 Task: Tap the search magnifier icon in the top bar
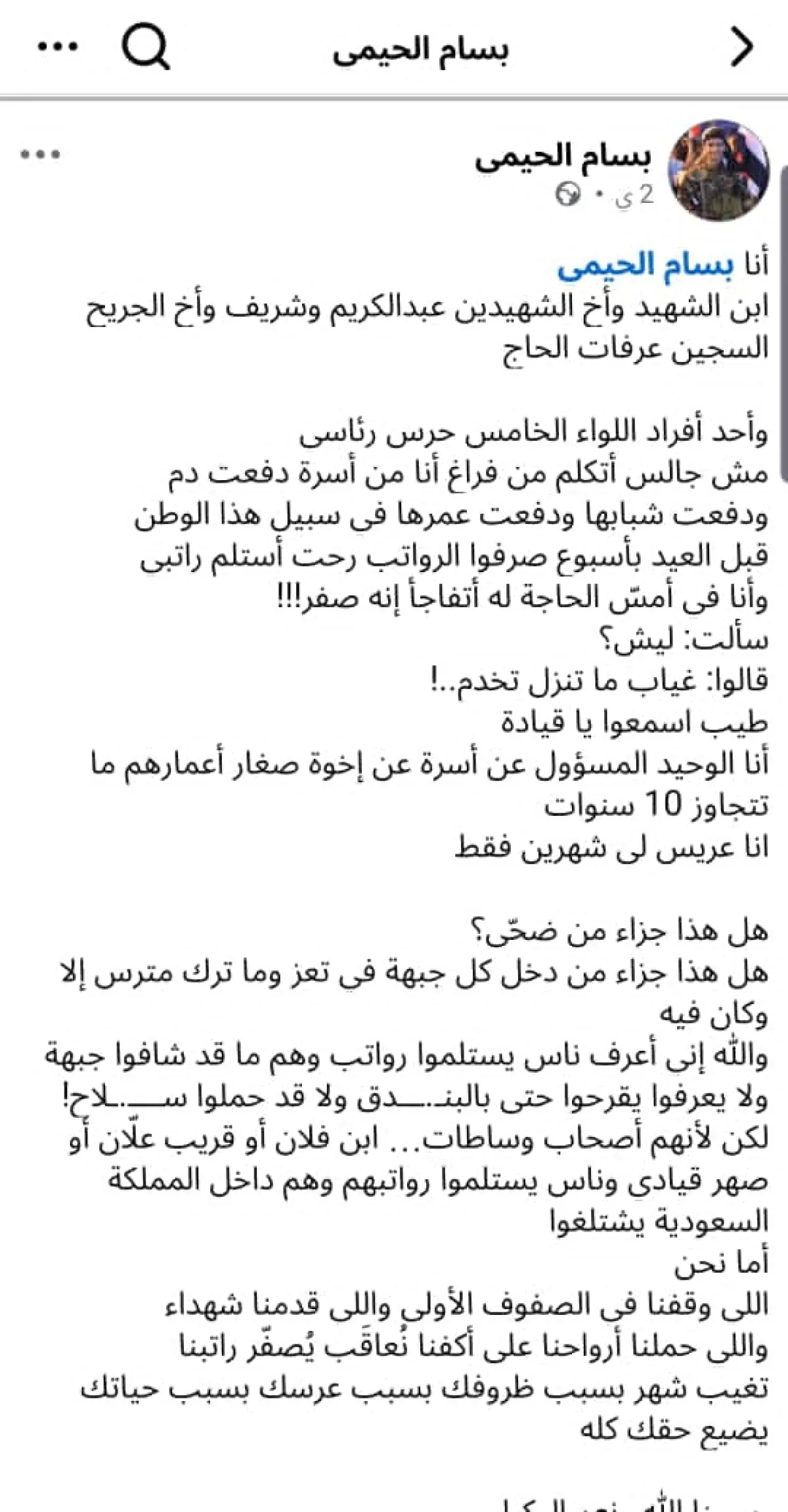click(146, 48)
